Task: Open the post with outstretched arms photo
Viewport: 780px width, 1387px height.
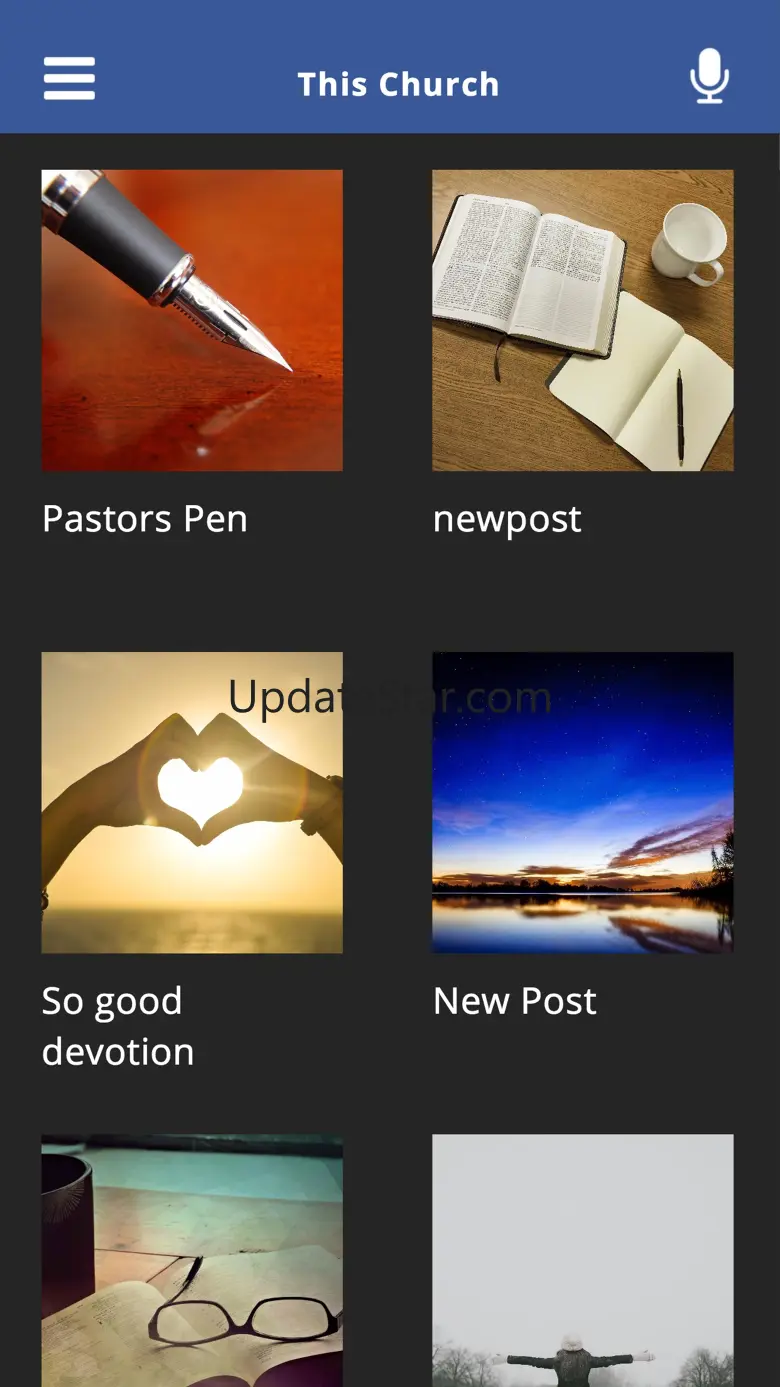Action: tap(582, 1260)
